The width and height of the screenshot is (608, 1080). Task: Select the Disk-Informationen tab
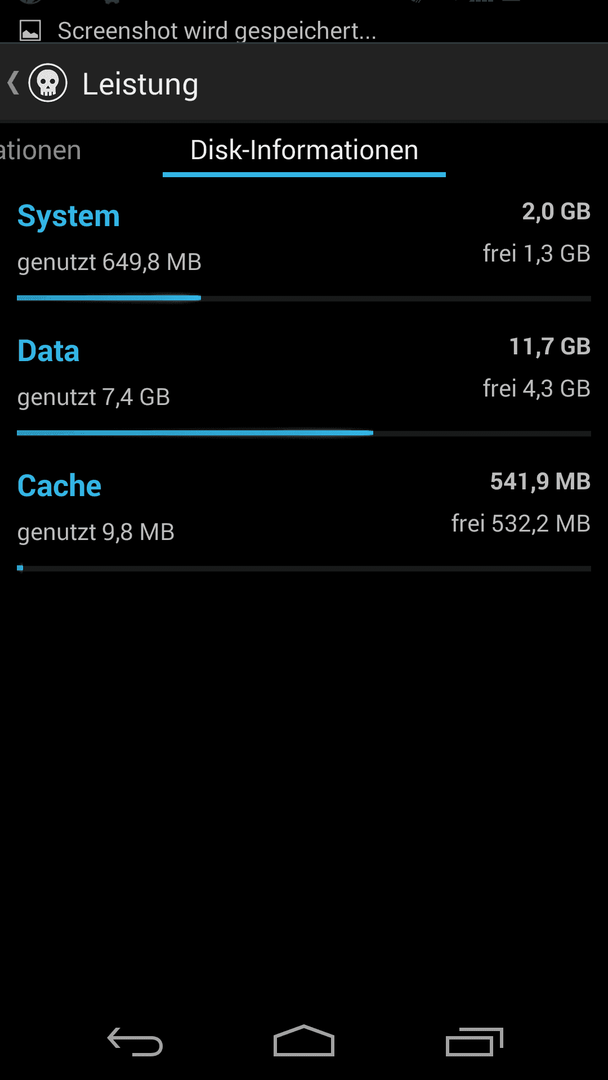pos(304,150)
